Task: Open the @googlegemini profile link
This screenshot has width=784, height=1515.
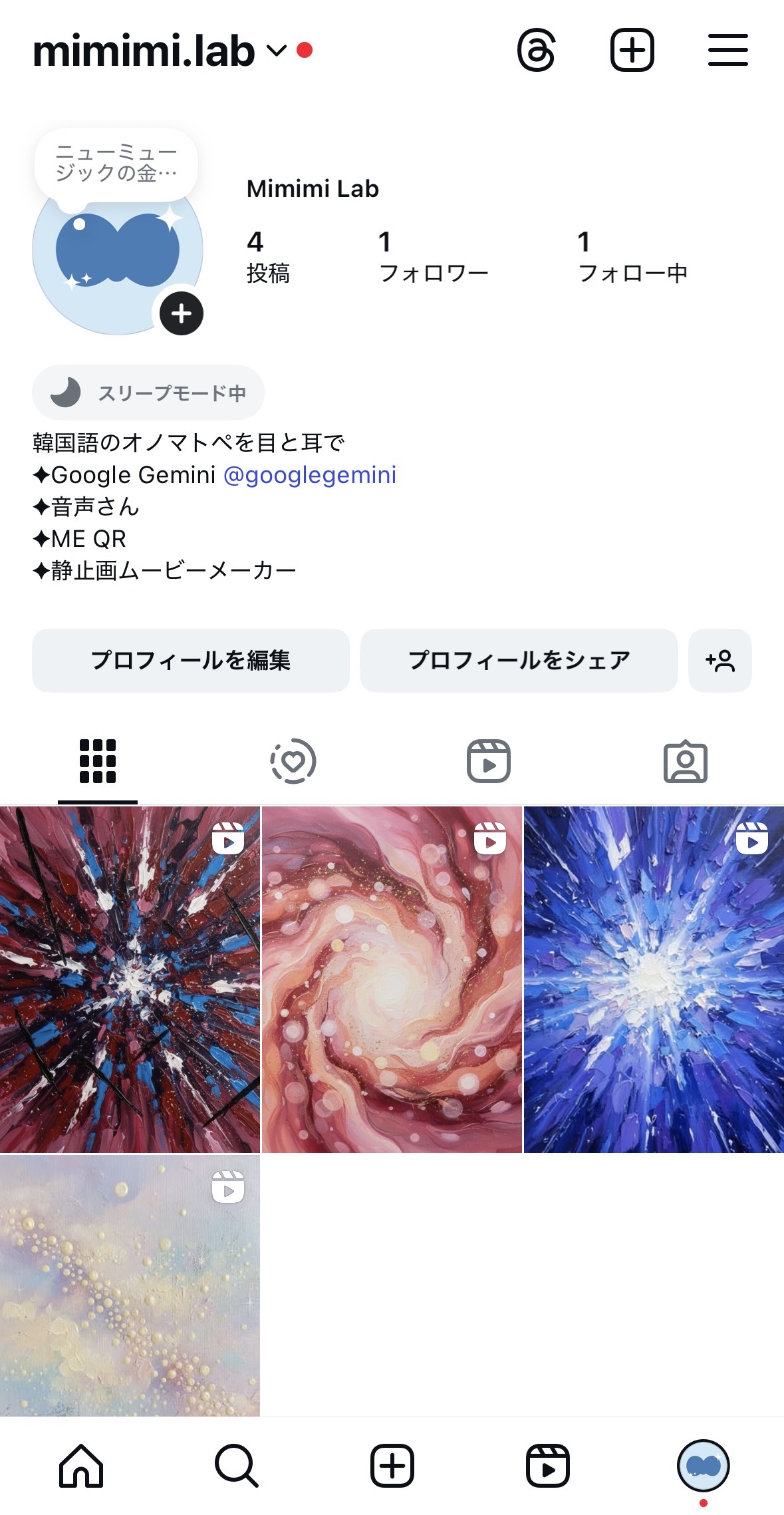Action: click(x=310, y=475)
